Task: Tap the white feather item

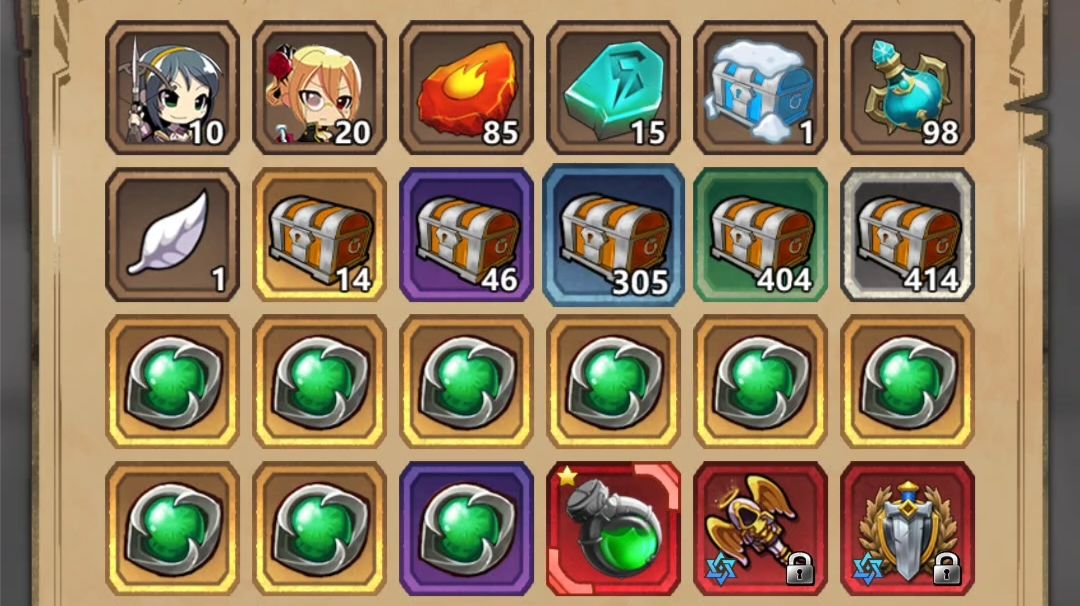Action: [x=172, y=235]
